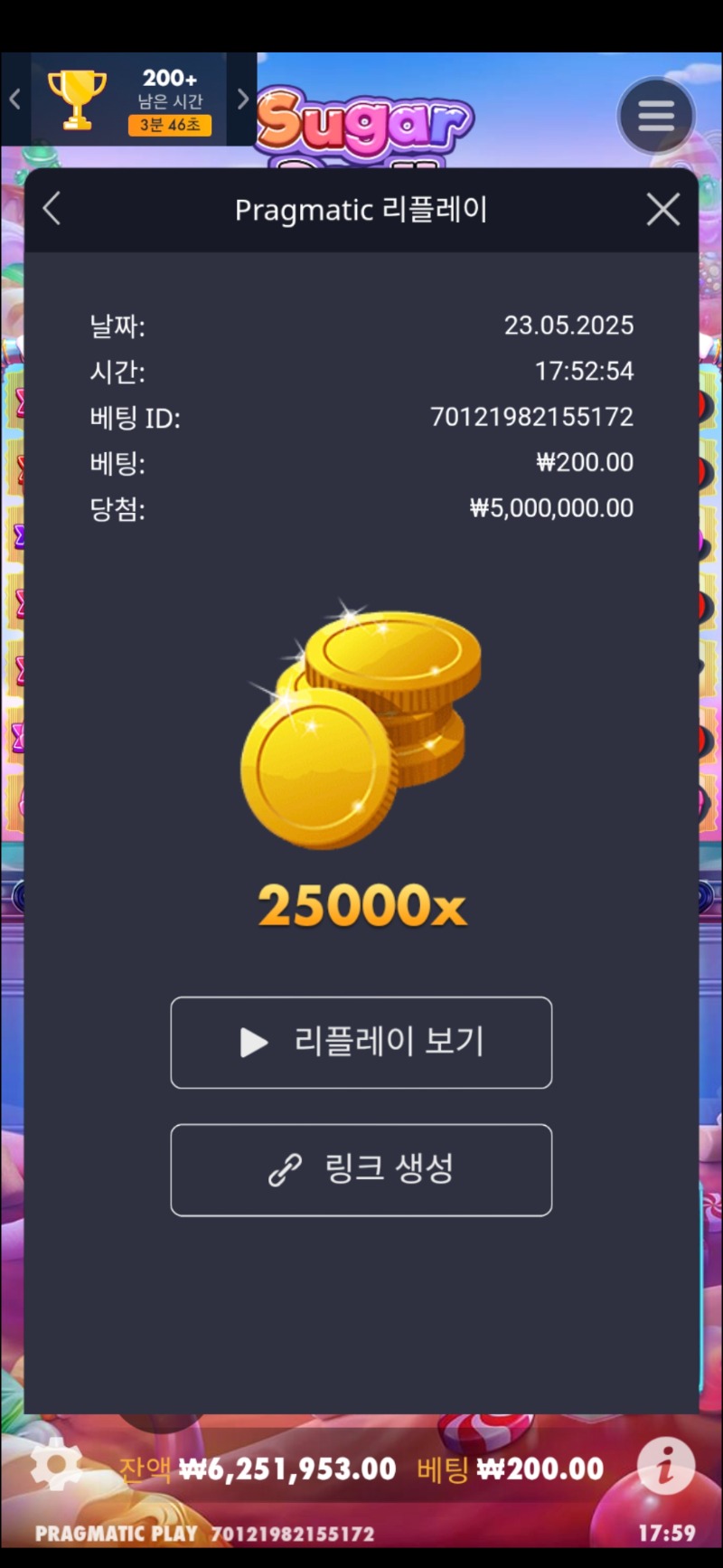Open the 200+ trophy tournament banner

129,99
